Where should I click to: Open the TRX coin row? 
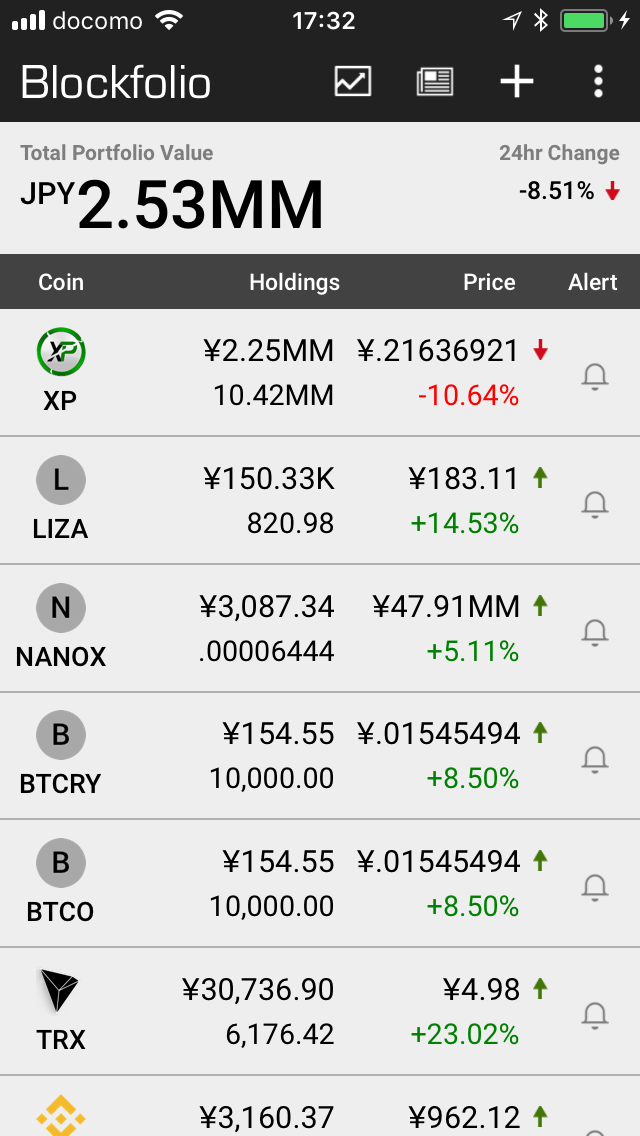[x=320, y=1011]
